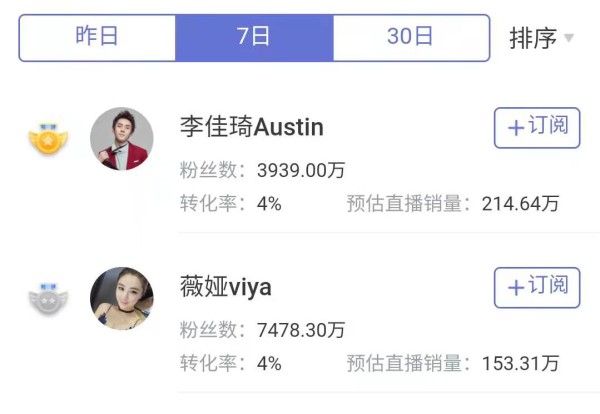
Task: Switch to the 30日 tab
Action: pyautogui.click(x=410, y=38)
